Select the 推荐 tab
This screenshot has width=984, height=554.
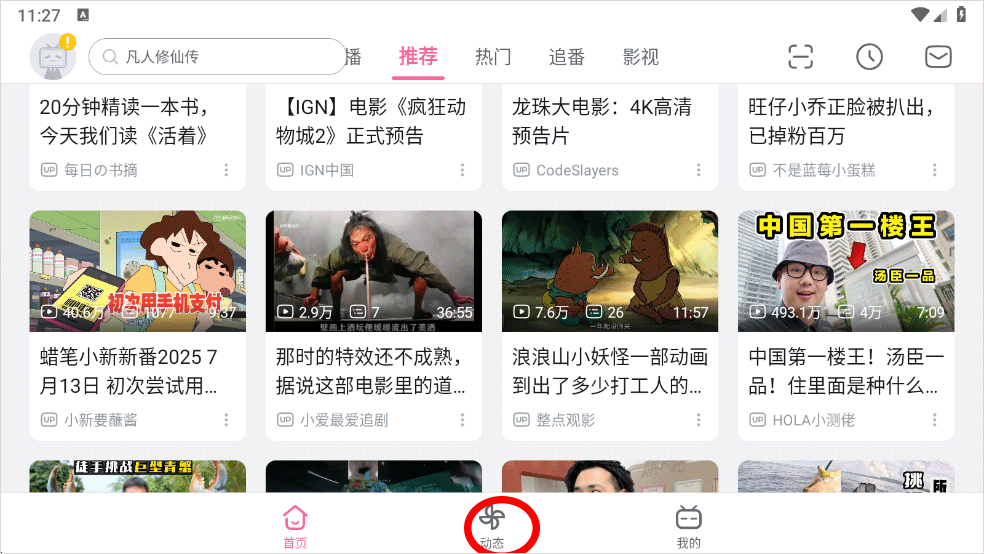point(418,56)
